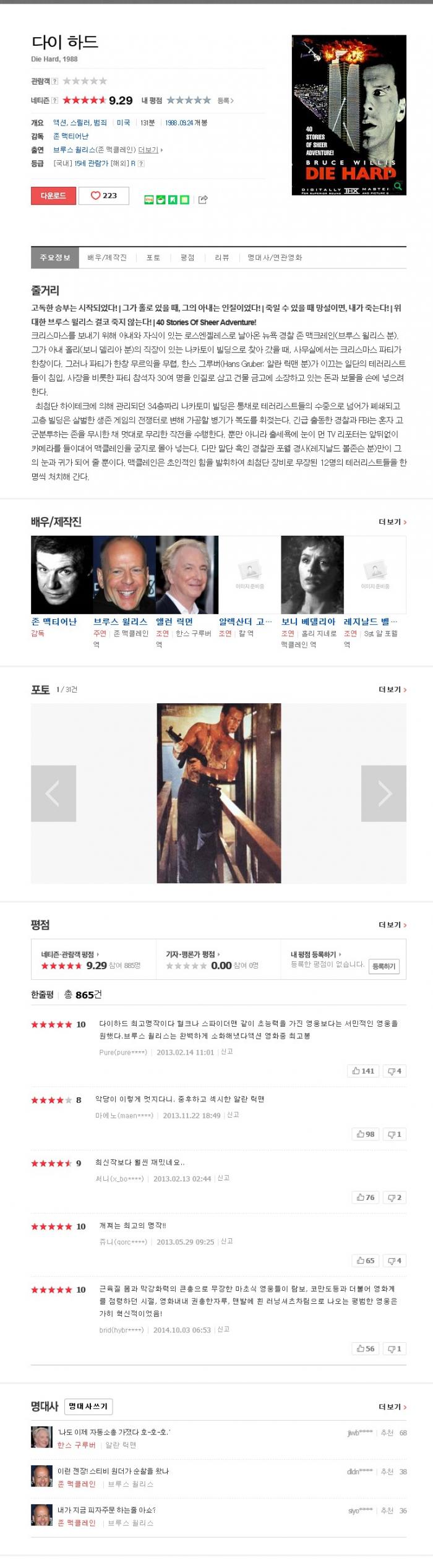Open 앨런 릭먼 actor card
The image size is (433, 1568).
(187, 575)
